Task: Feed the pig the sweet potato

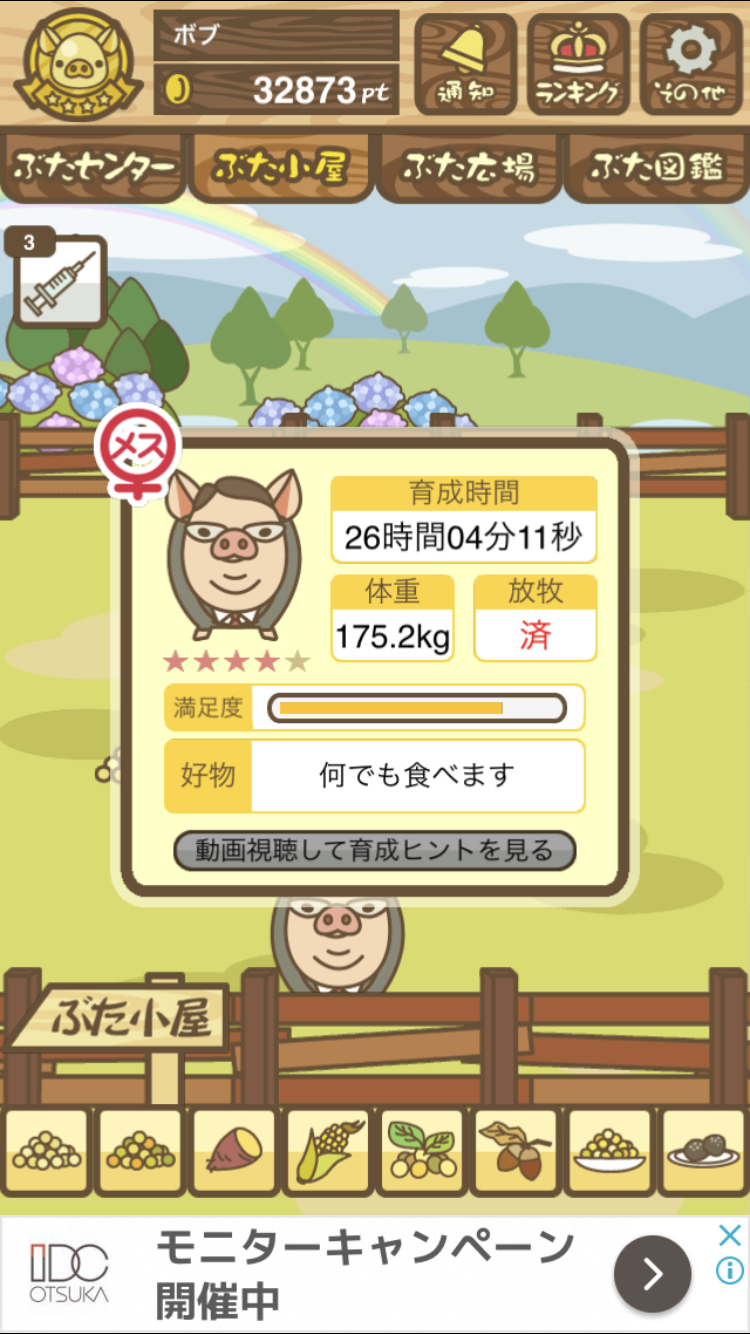Action: [233, 1152]
